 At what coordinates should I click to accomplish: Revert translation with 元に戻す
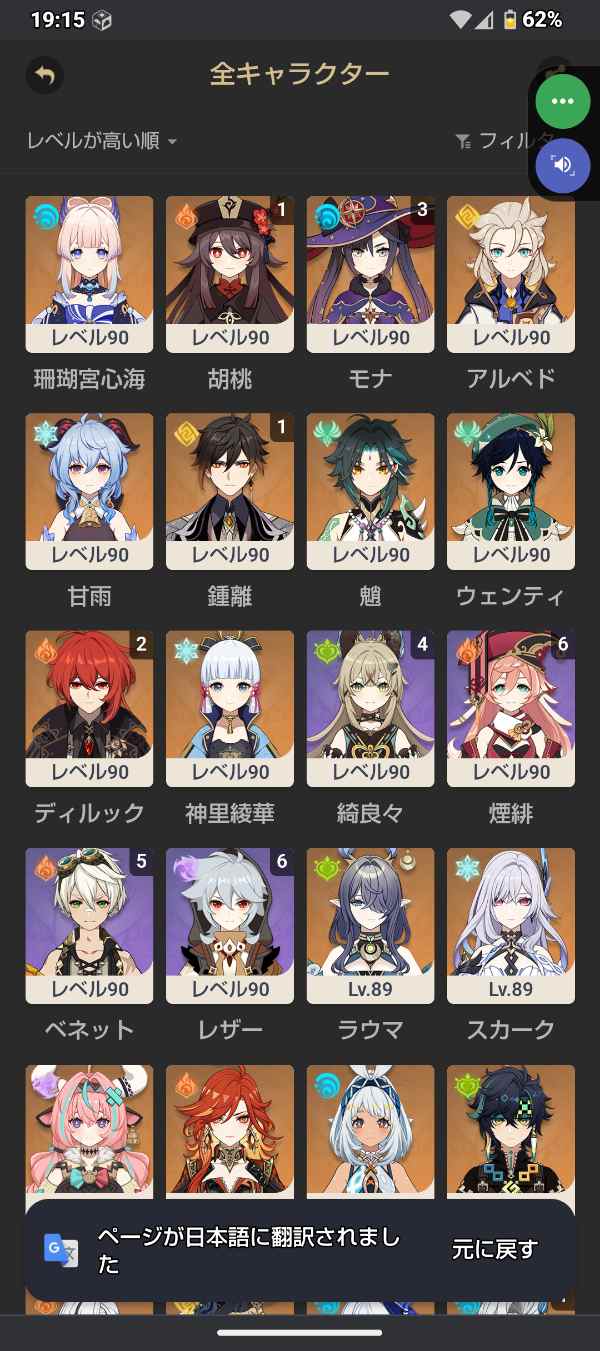[x=494, y=1249]
